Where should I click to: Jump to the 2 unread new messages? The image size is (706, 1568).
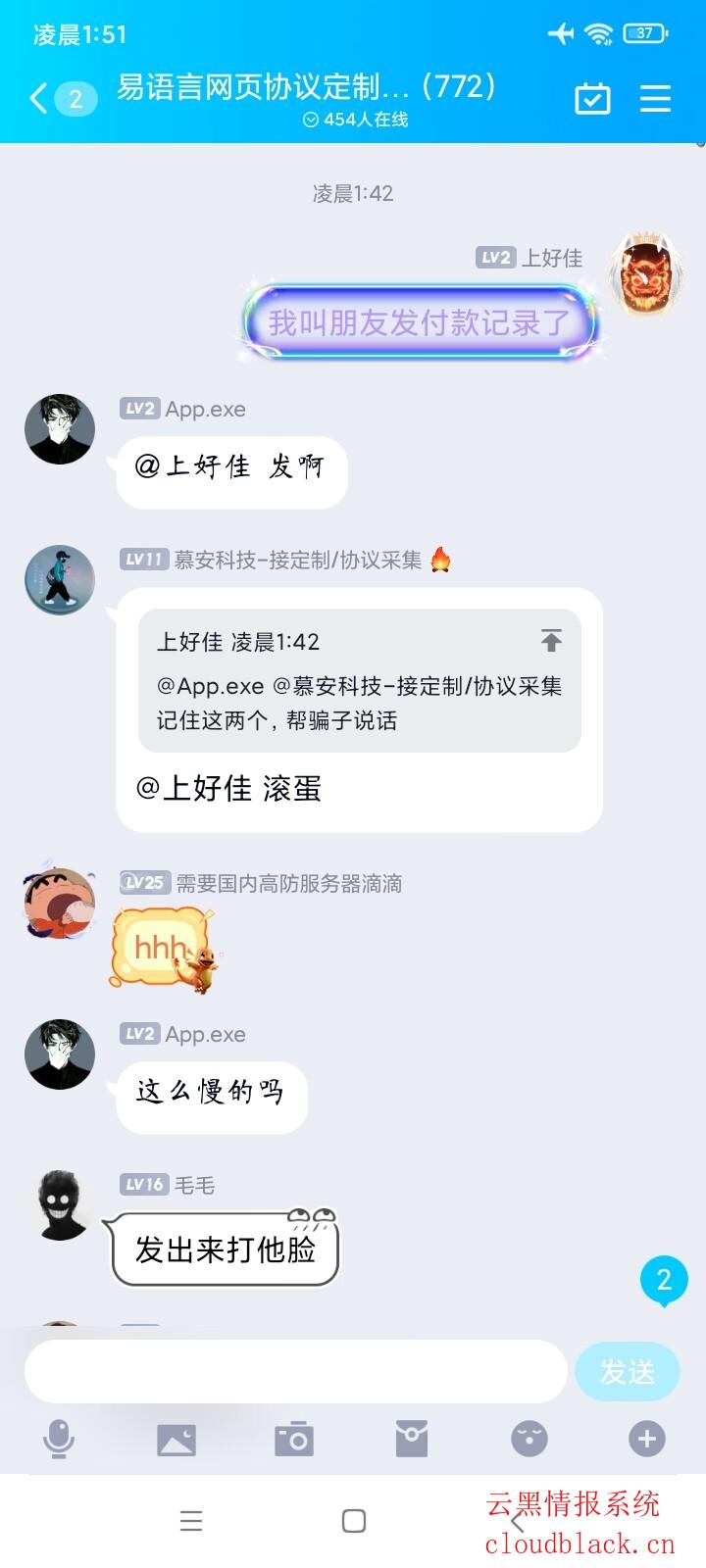pos(664,1280)
